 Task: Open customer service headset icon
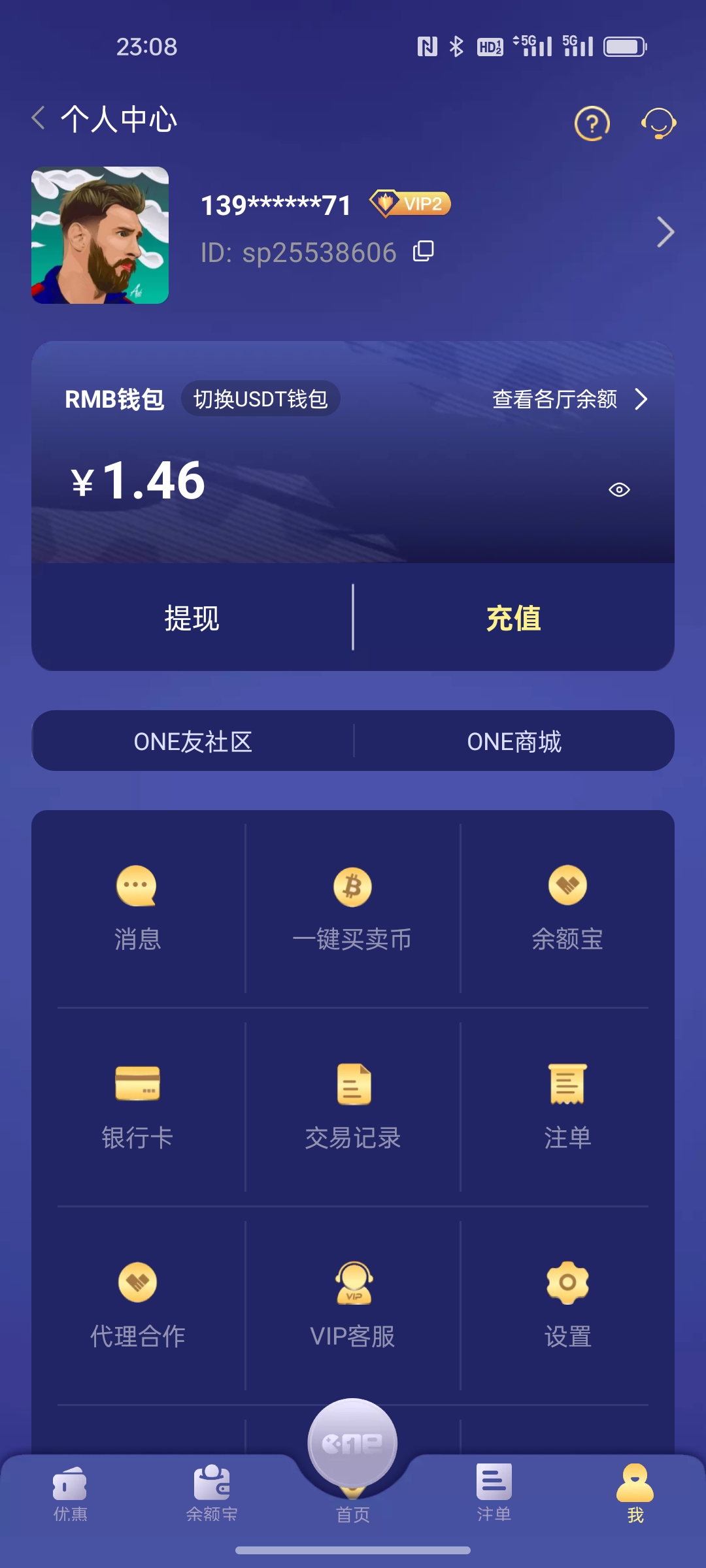click(x=658, y=123)
